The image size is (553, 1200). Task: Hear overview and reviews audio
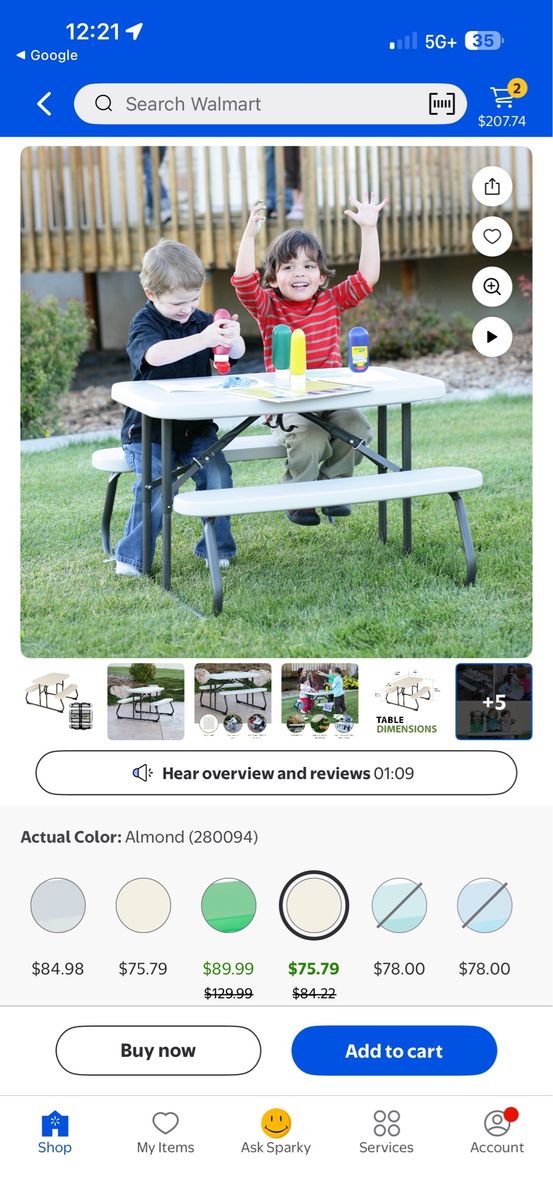coord(276,773)
